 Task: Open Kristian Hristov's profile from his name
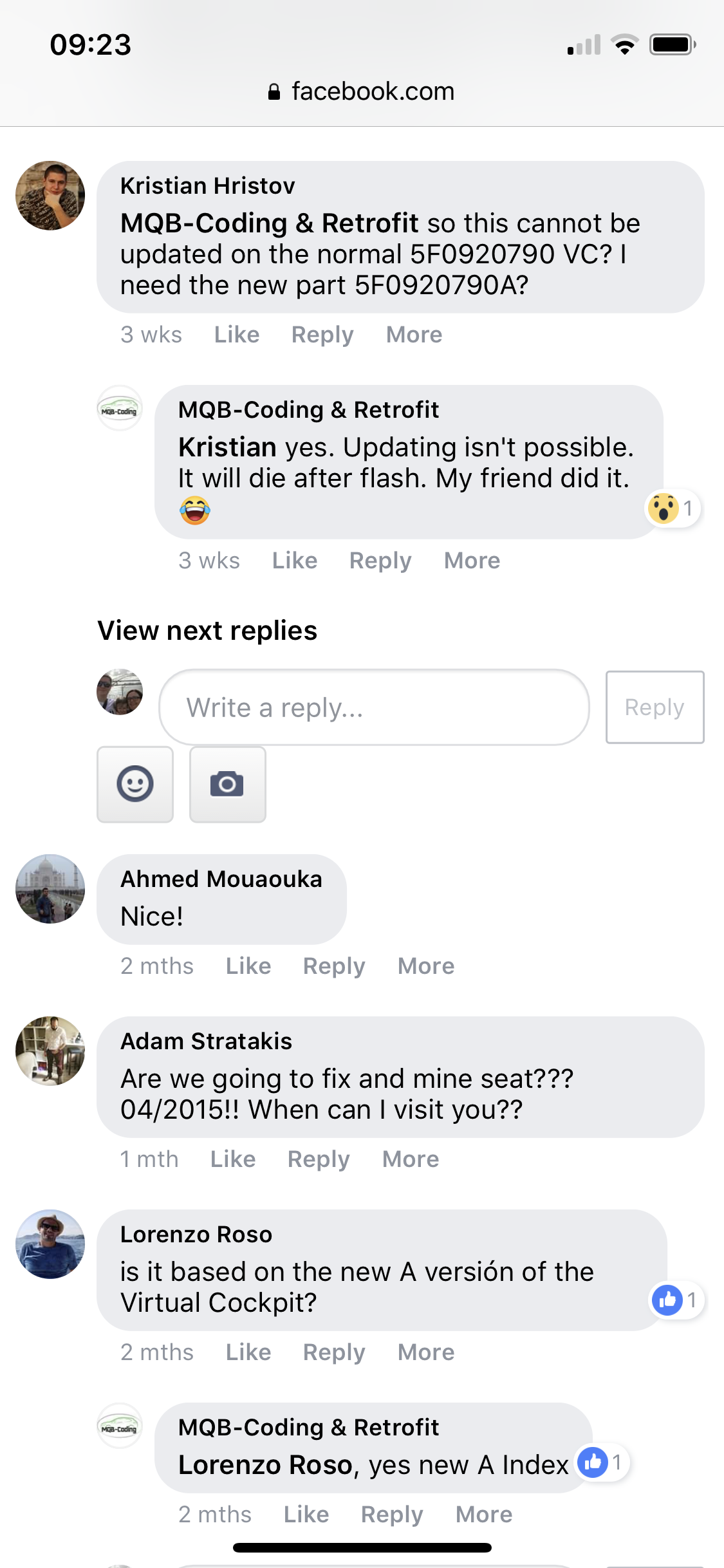pos(207,186)
